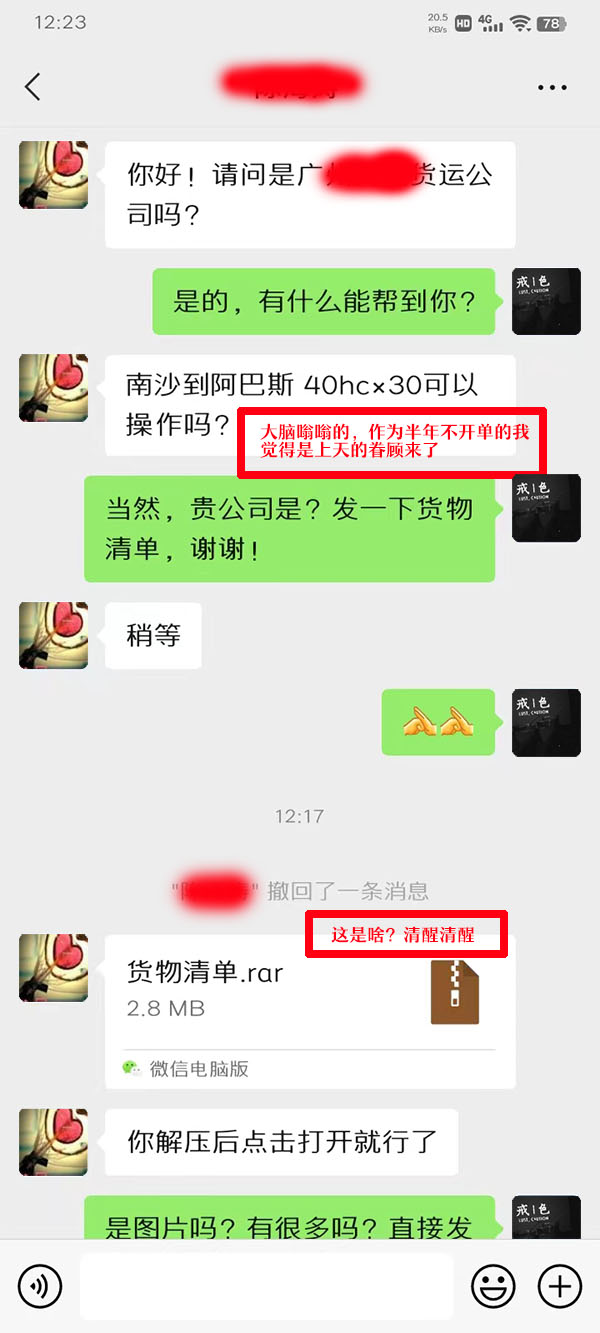Image resolution: width=600 pixels, height=1333 pixels.
Task: Focus the message text field
Action: [266, 1286]
